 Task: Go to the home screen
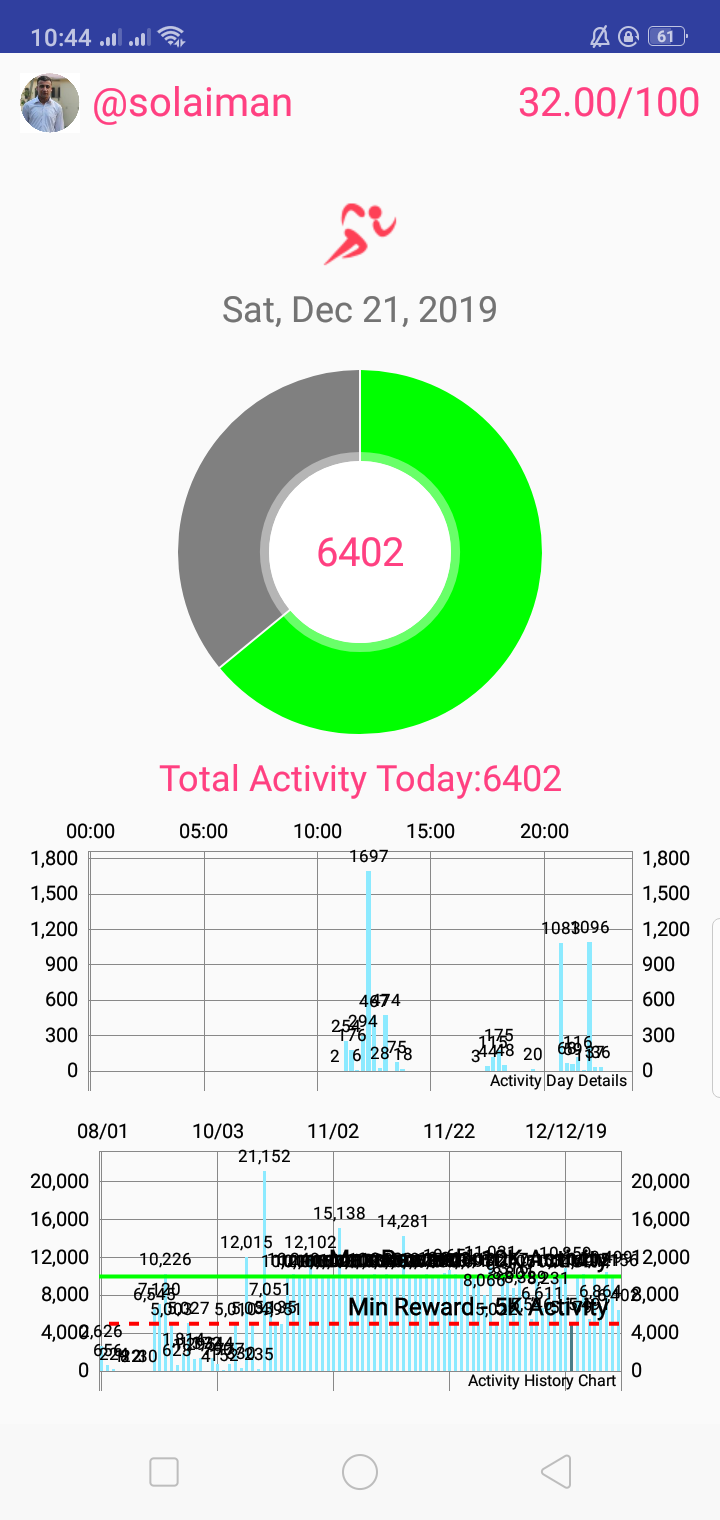tap(360, 1471)
